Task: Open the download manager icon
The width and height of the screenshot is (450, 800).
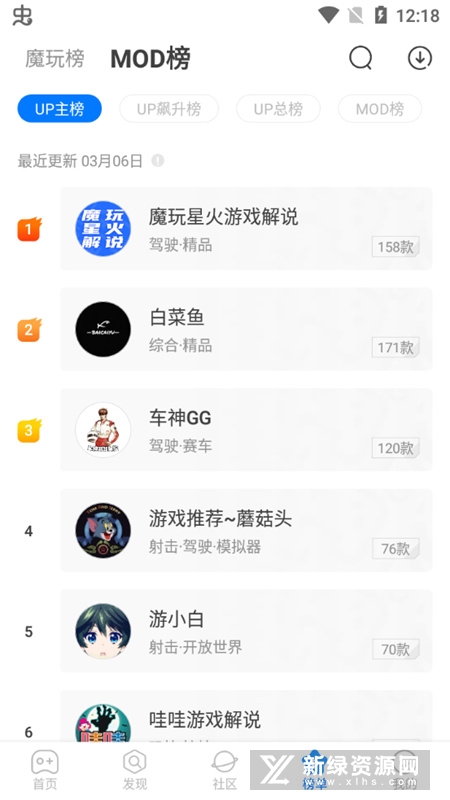Action: 420,58
